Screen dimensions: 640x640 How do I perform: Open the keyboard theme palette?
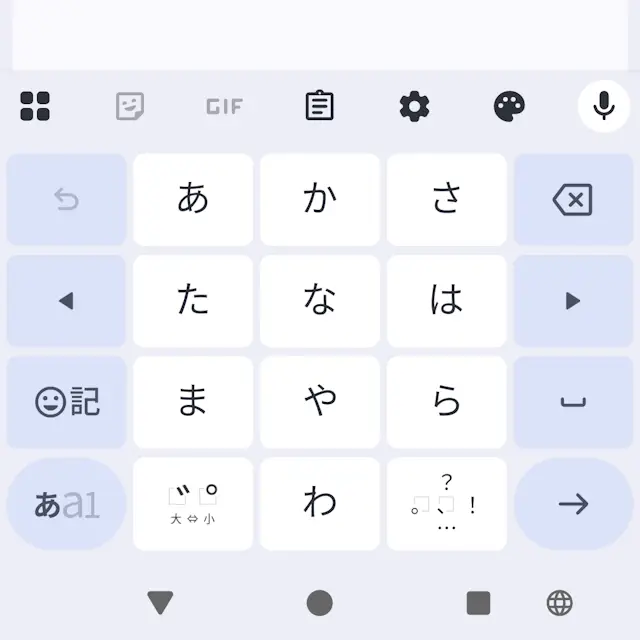pos(509,105)
